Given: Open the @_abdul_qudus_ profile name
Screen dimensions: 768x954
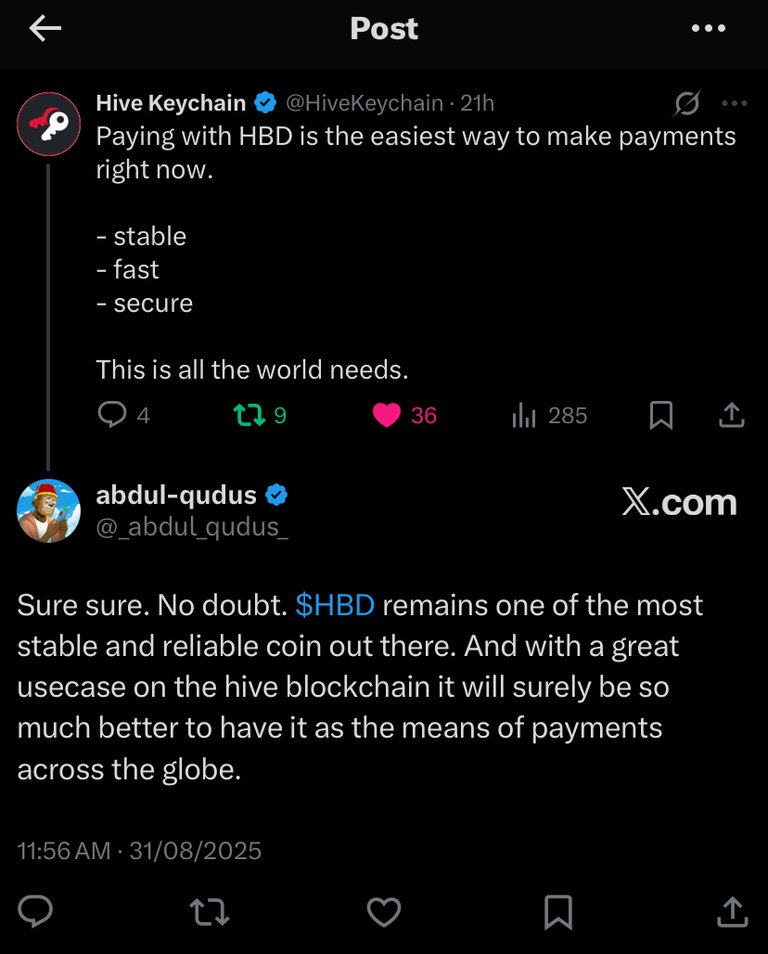Looking at the screenshot, I should point(192,527).
